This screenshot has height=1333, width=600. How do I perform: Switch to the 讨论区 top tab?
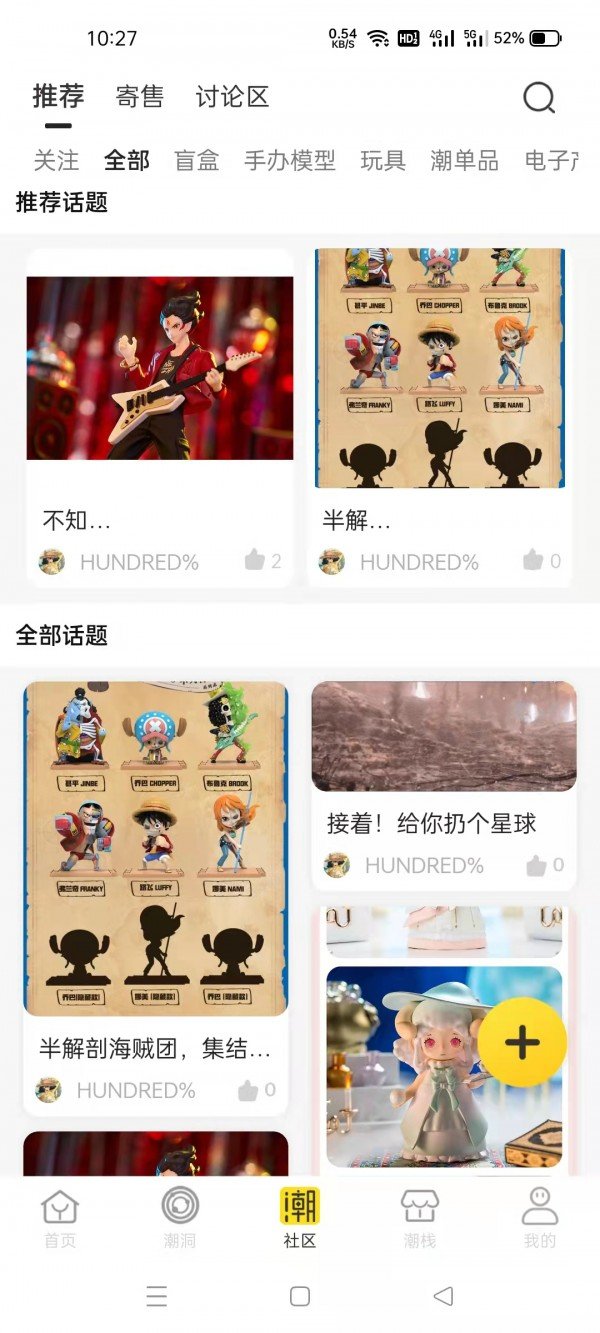[232, 97]
